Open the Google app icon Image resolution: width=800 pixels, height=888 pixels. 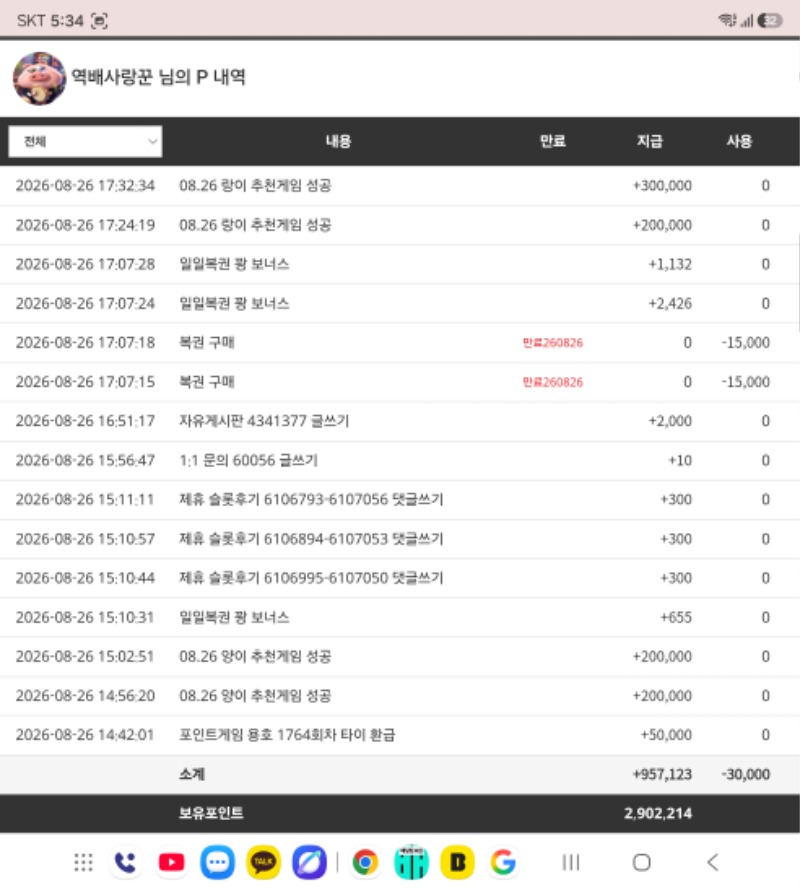[x=503, y=862]
